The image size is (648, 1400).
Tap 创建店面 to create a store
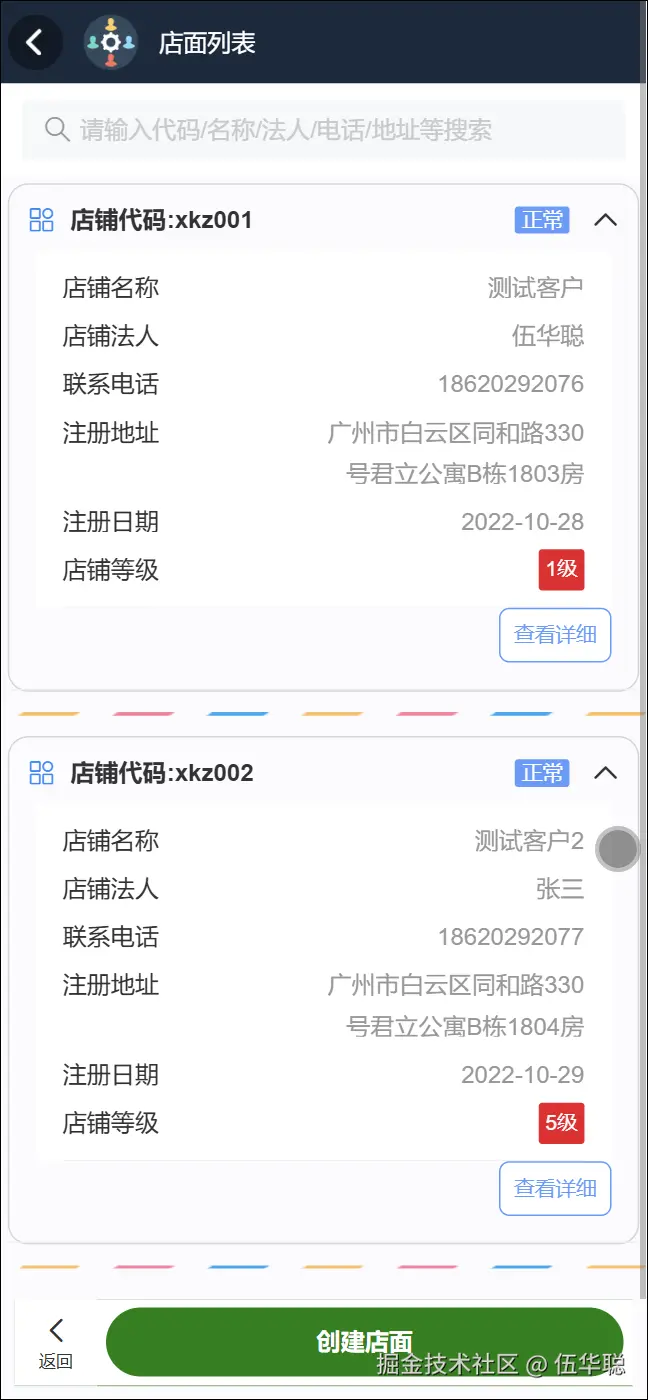pyautogui.click(x=364, y=1341)
